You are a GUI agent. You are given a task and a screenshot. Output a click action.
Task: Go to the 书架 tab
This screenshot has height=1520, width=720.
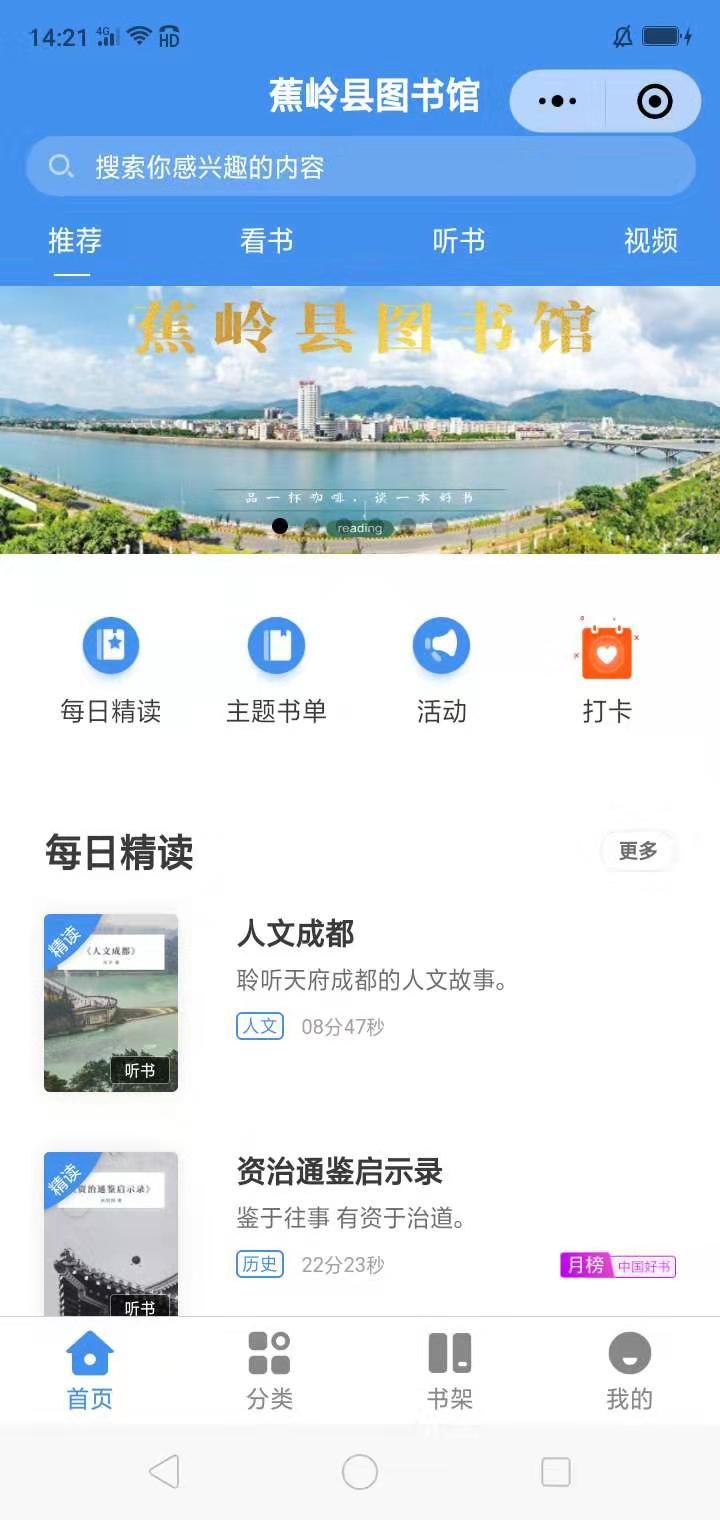[449, 1370]
